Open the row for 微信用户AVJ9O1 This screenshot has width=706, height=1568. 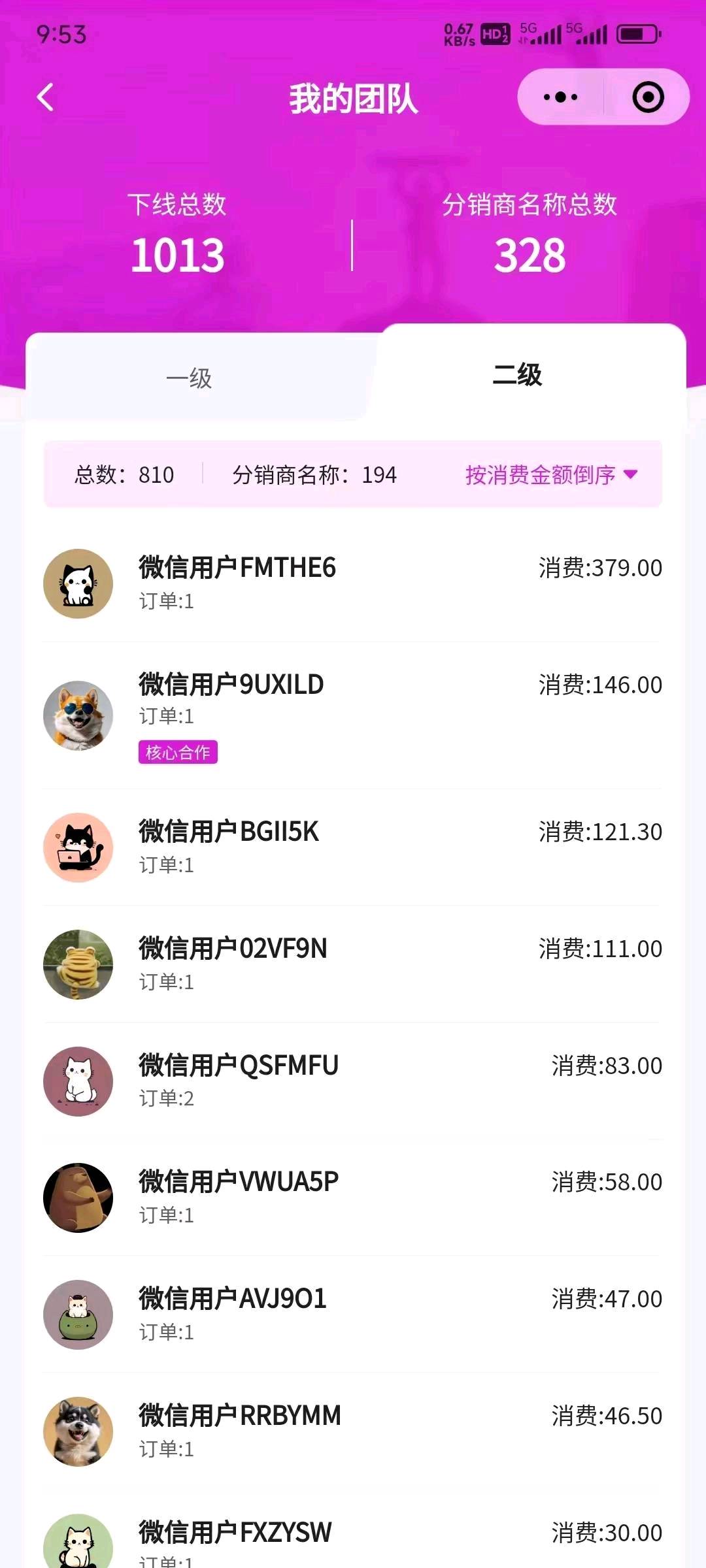point(353,1315)
